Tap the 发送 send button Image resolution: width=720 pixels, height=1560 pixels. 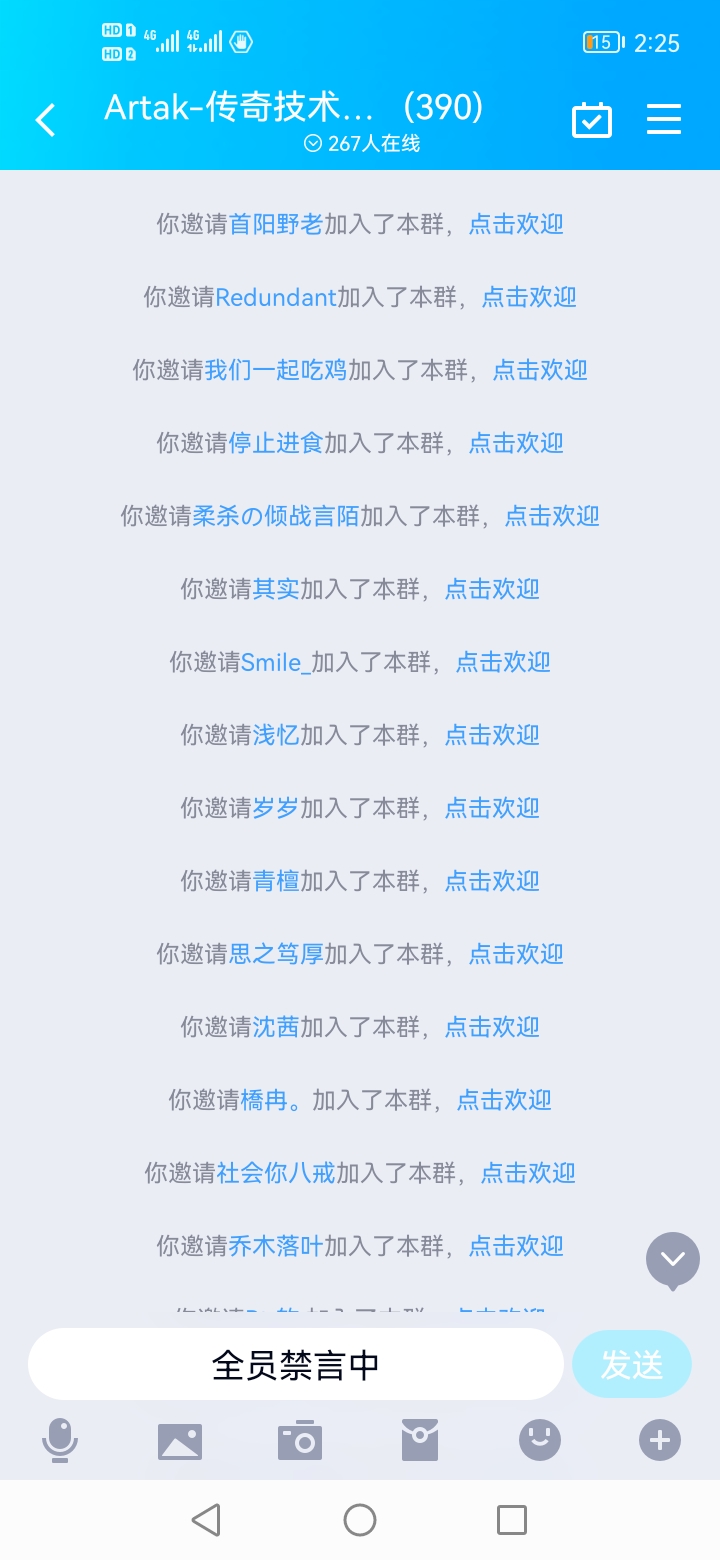(x=632, y=1364)
